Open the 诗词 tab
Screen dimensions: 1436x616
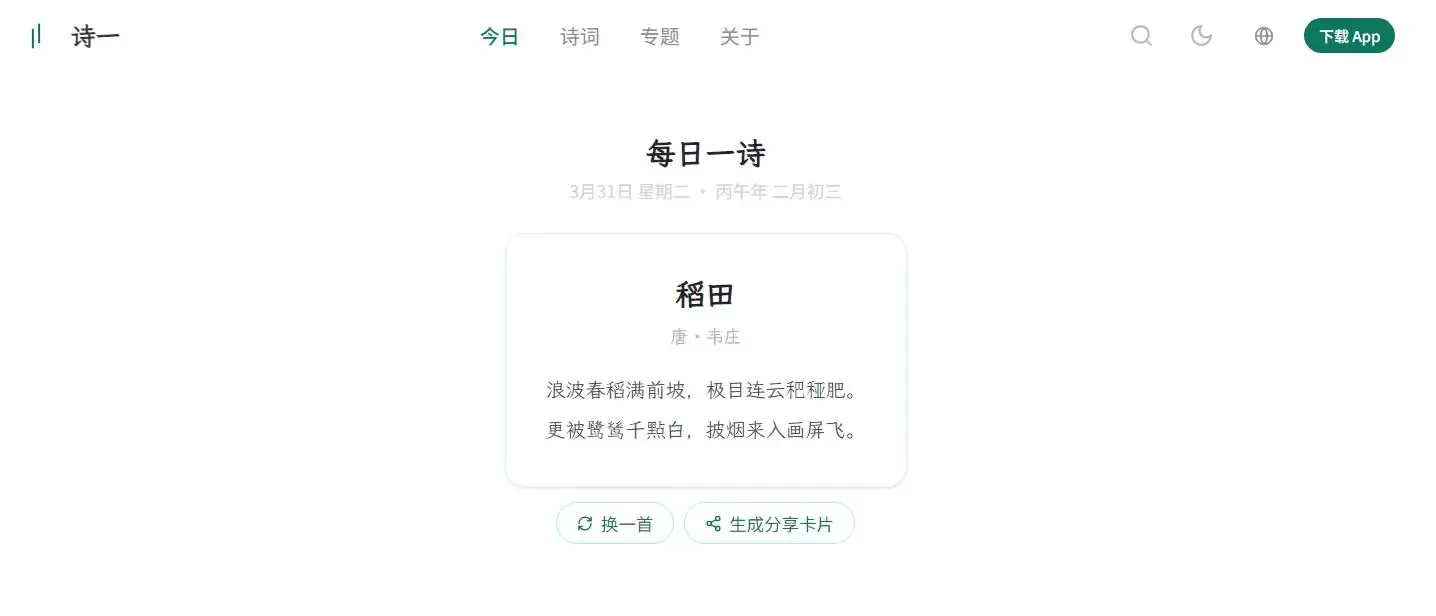click(x=579, y=37)
